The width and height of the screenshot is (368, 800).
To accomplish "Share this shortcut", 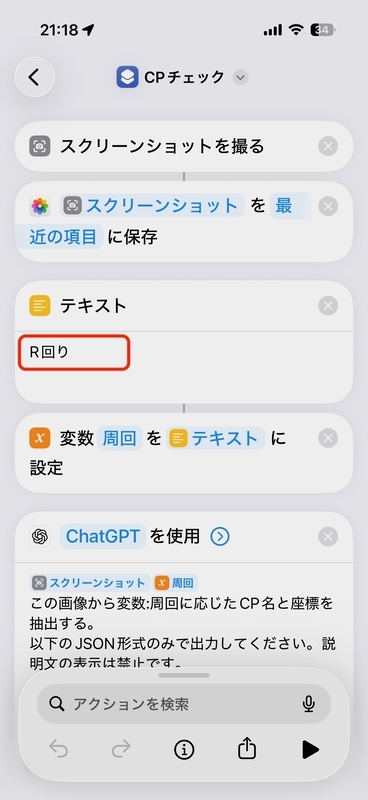I will 247,748.
